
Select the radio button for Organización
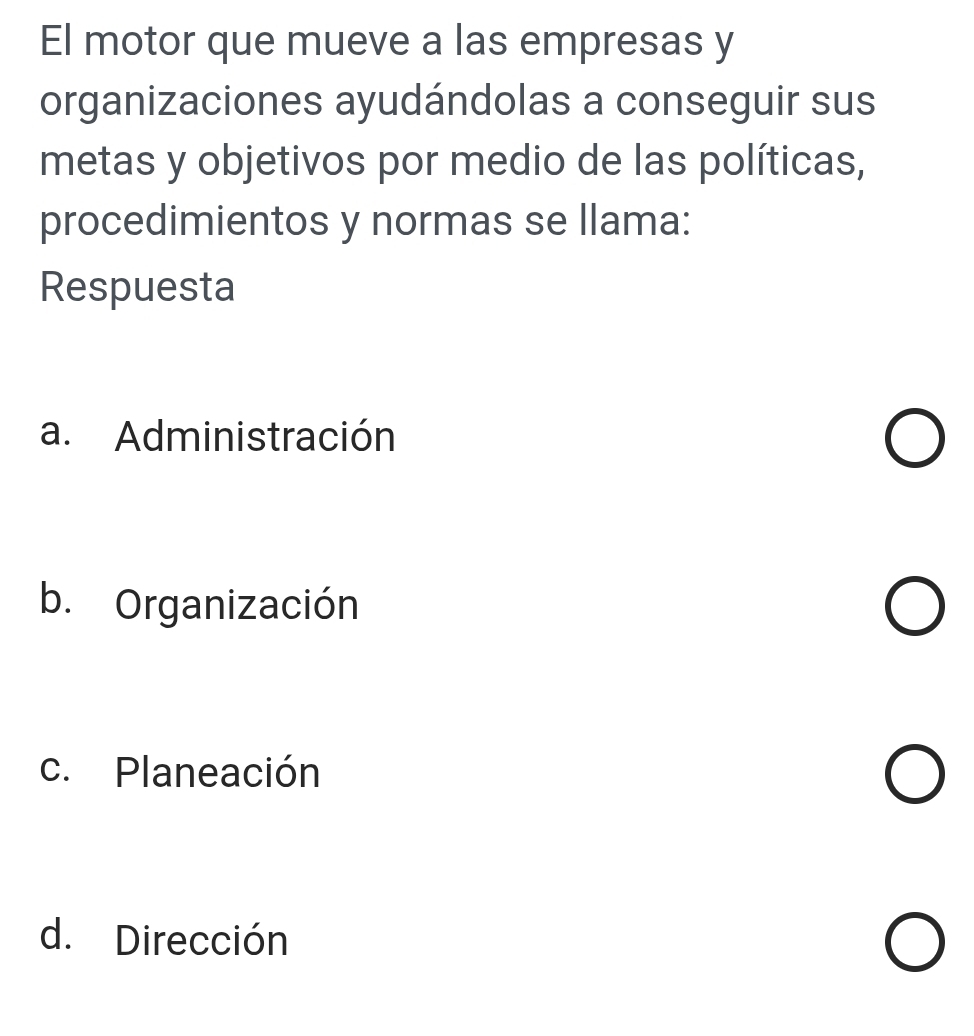pos(913,604)
